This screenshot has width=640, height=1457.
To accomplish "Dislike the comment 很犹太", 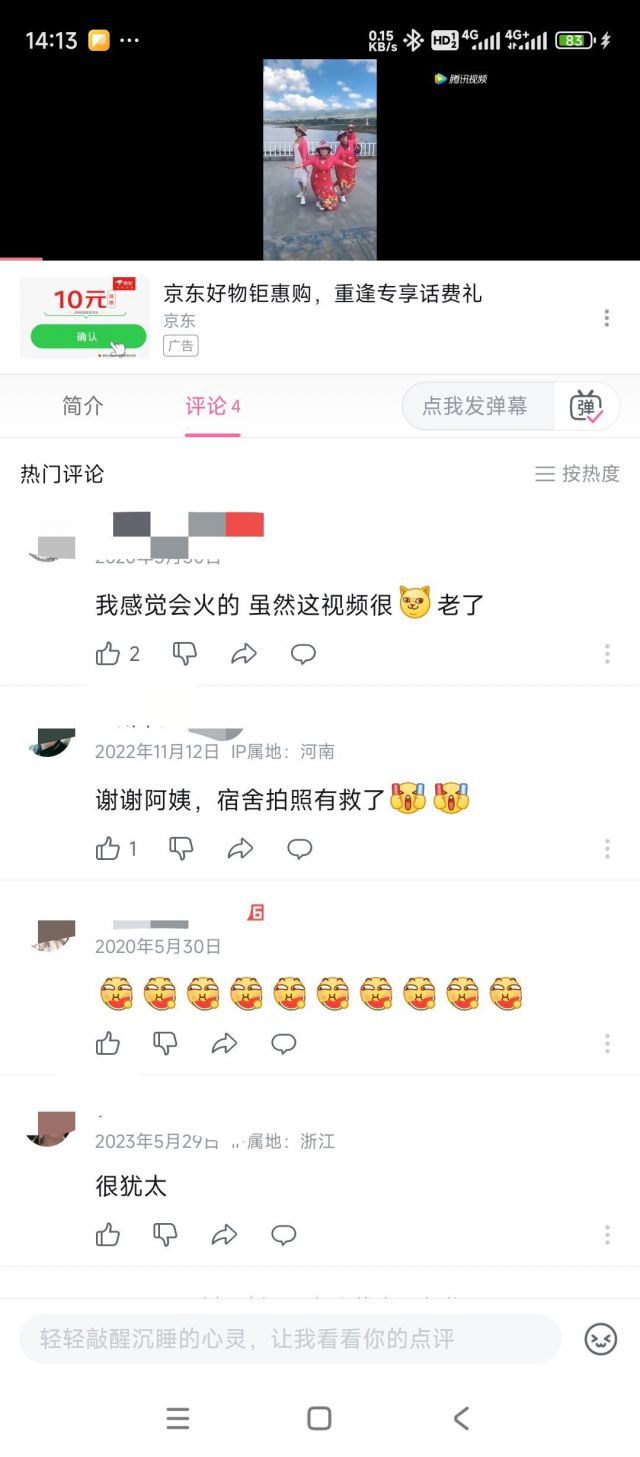I will click(165, 1235).
